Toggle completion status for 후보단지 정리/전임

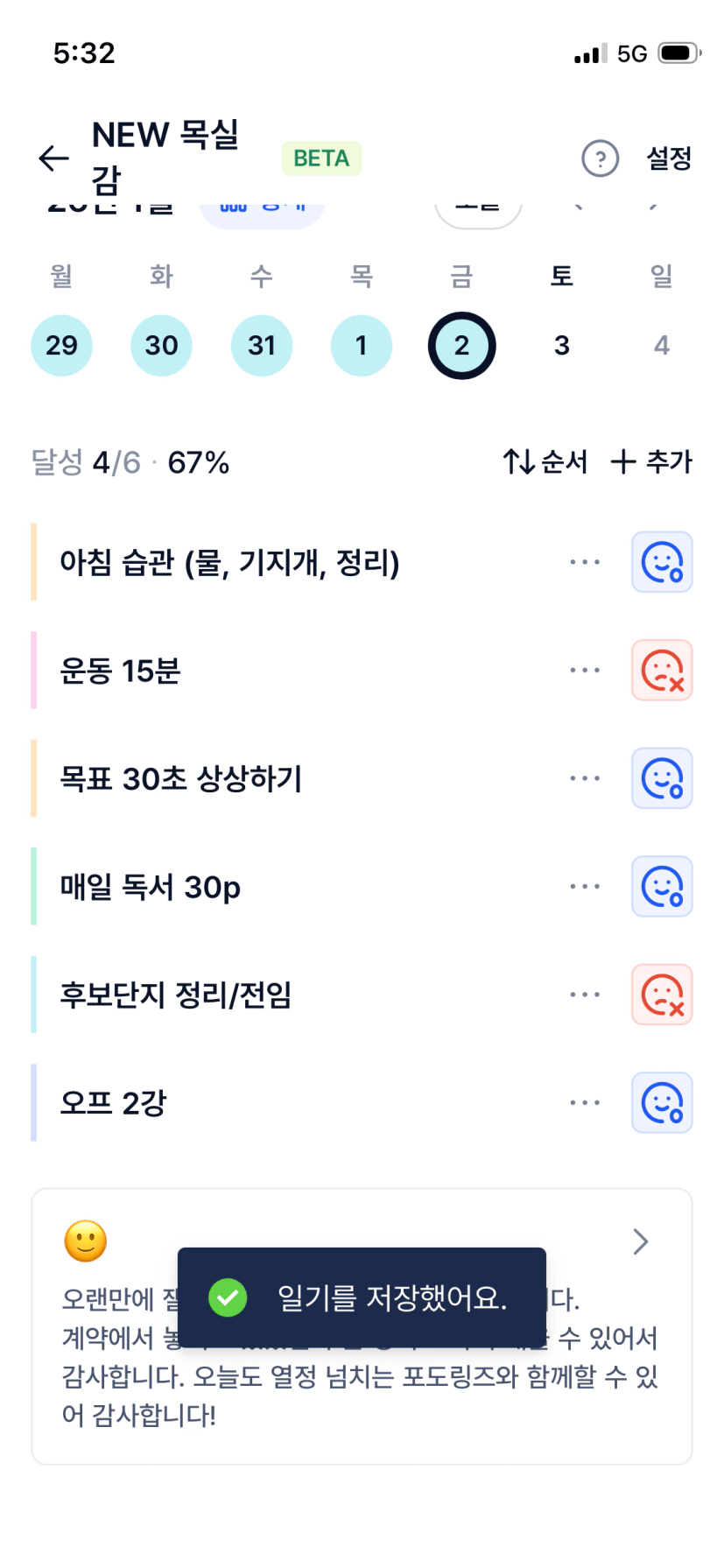coord(662,995)
